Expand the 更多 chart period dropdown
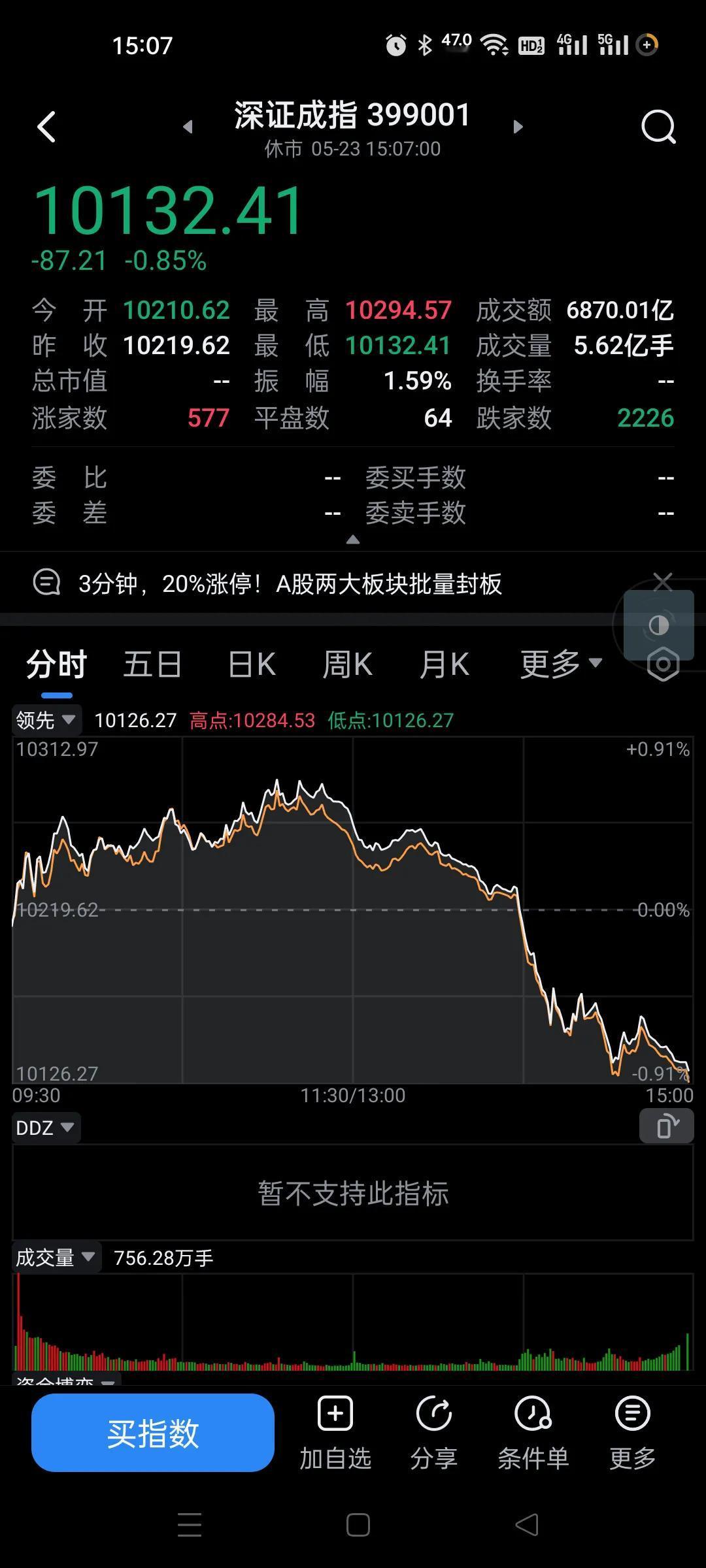This screenshot has height=1568, width=706. [561, 664]
